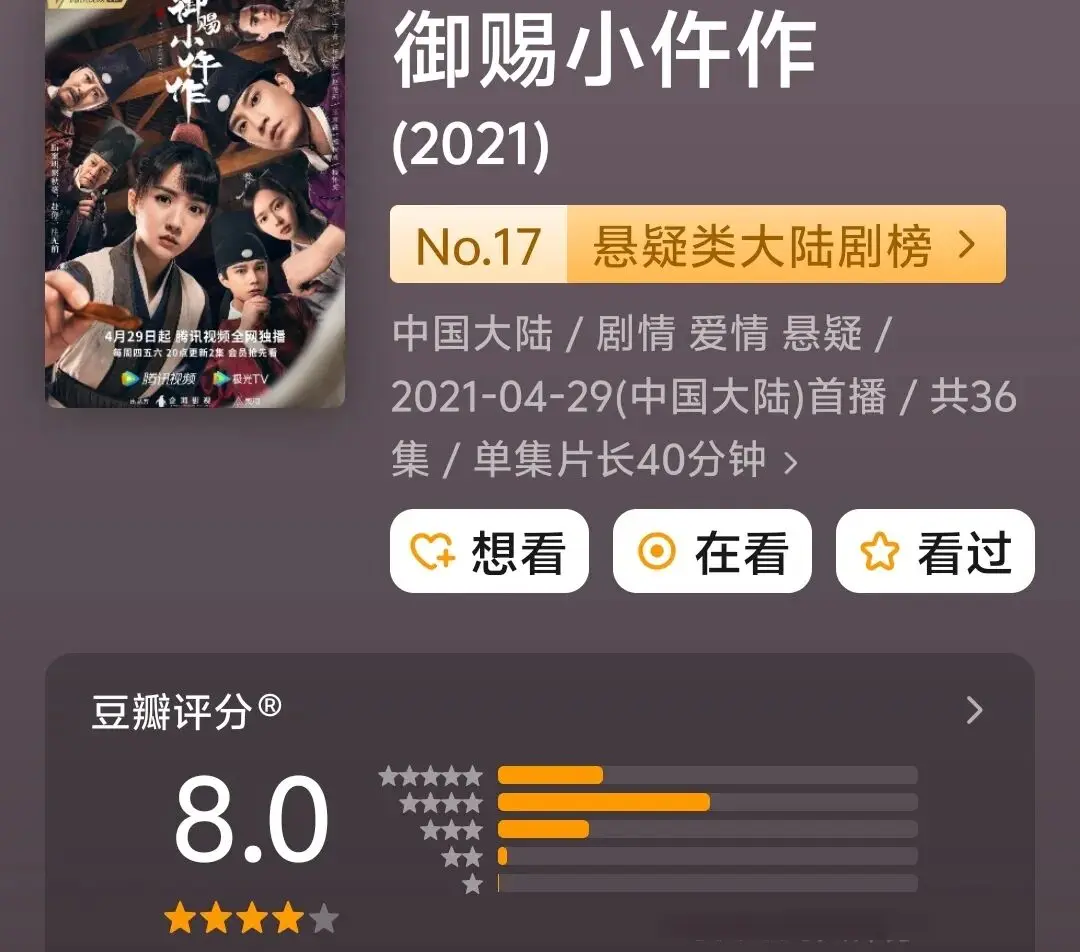Open No.17 悬疑类大陆剧榜 ranking
Viewport: 1080px width, 952px height.
click(x=697, y=245)
